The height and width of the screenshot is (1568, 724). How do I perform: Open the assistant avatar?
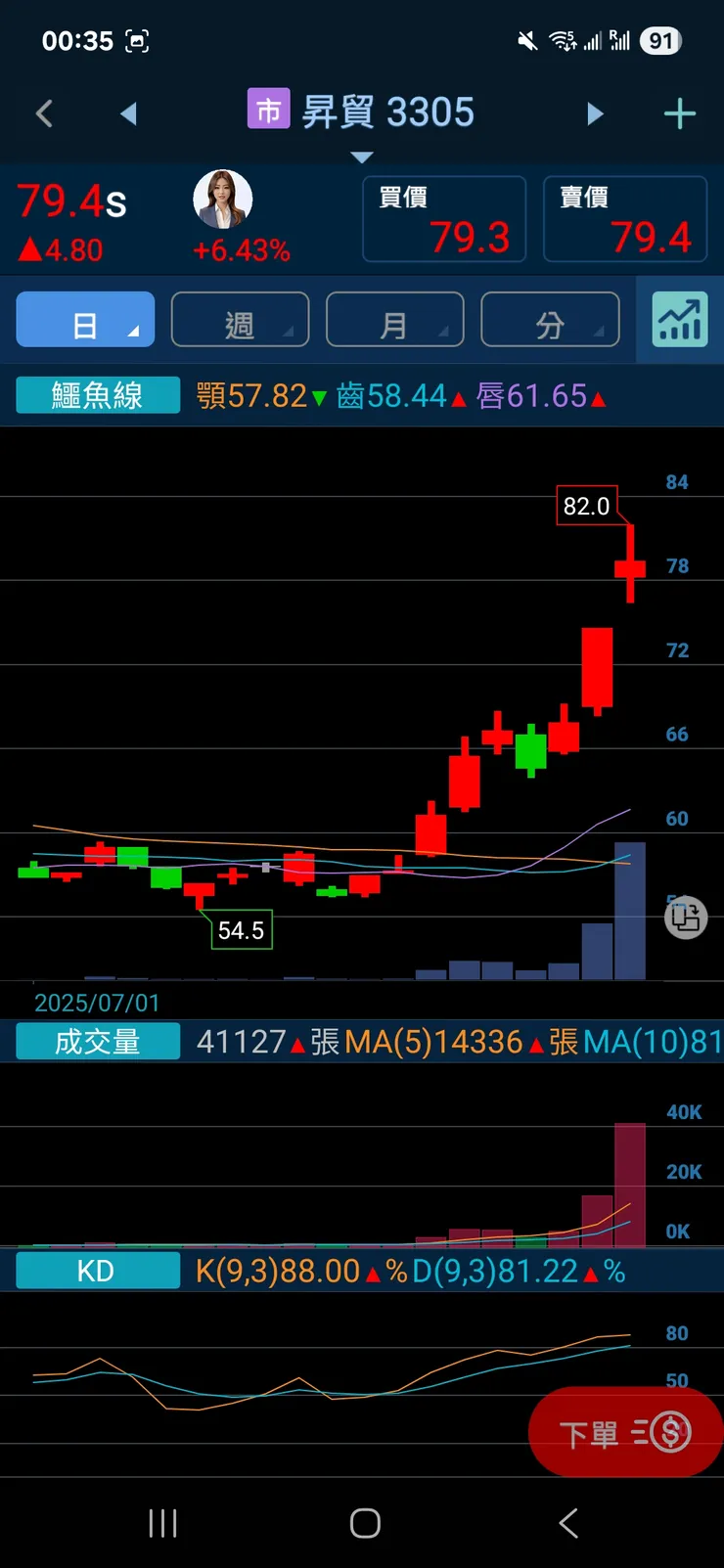(223, 200)
